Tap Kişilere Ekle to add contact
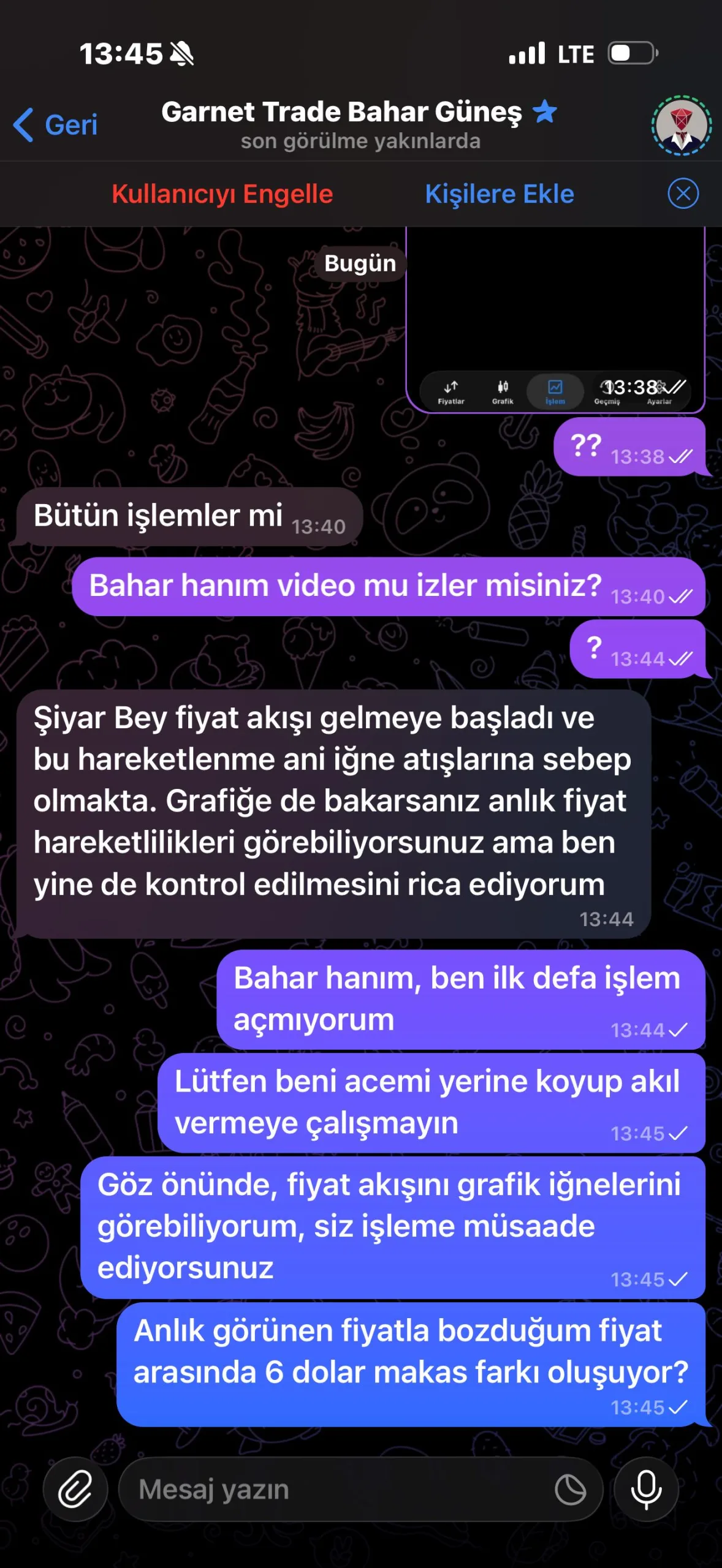Screen dimensions: 722x1568 (500, 193)
